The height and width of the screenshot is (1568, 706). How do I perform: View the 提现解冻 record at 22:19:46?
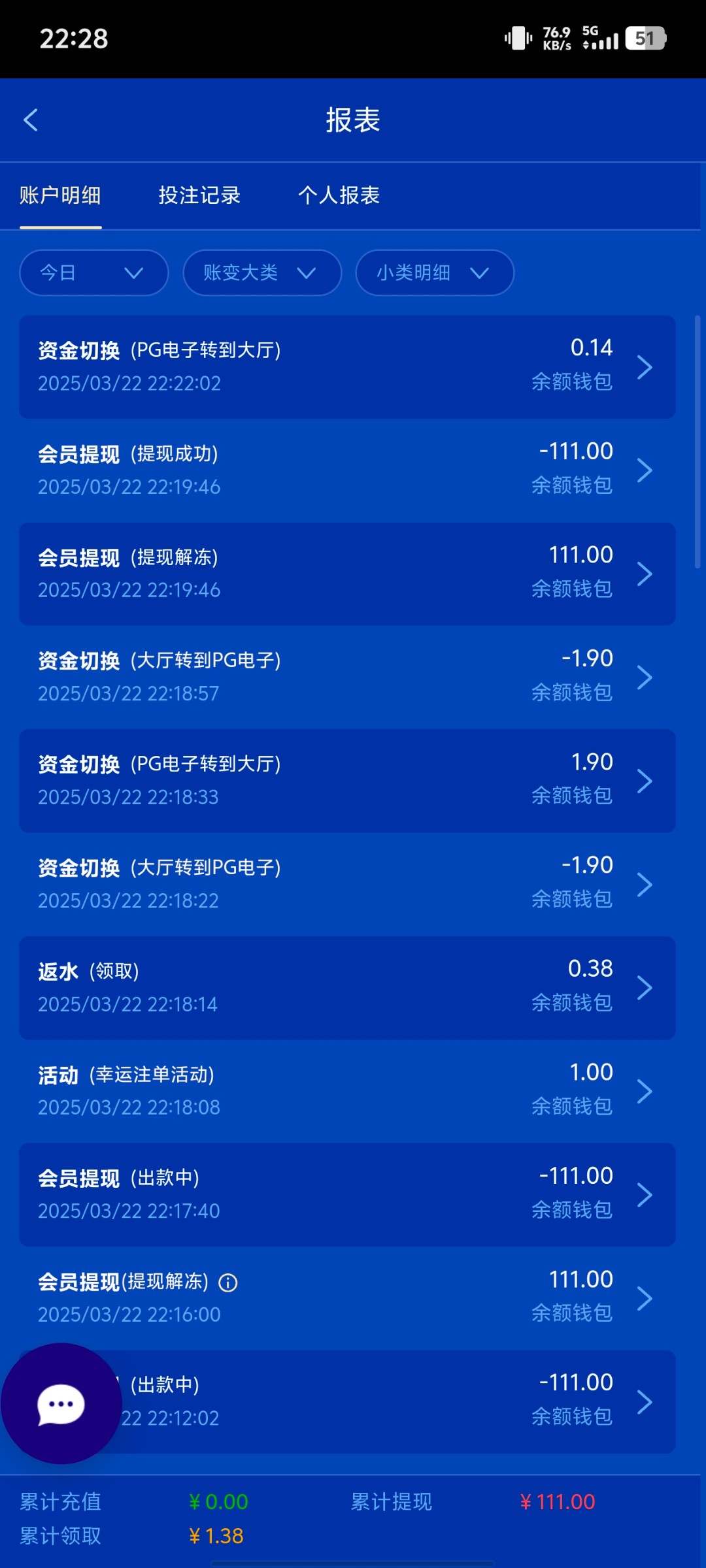347,574
